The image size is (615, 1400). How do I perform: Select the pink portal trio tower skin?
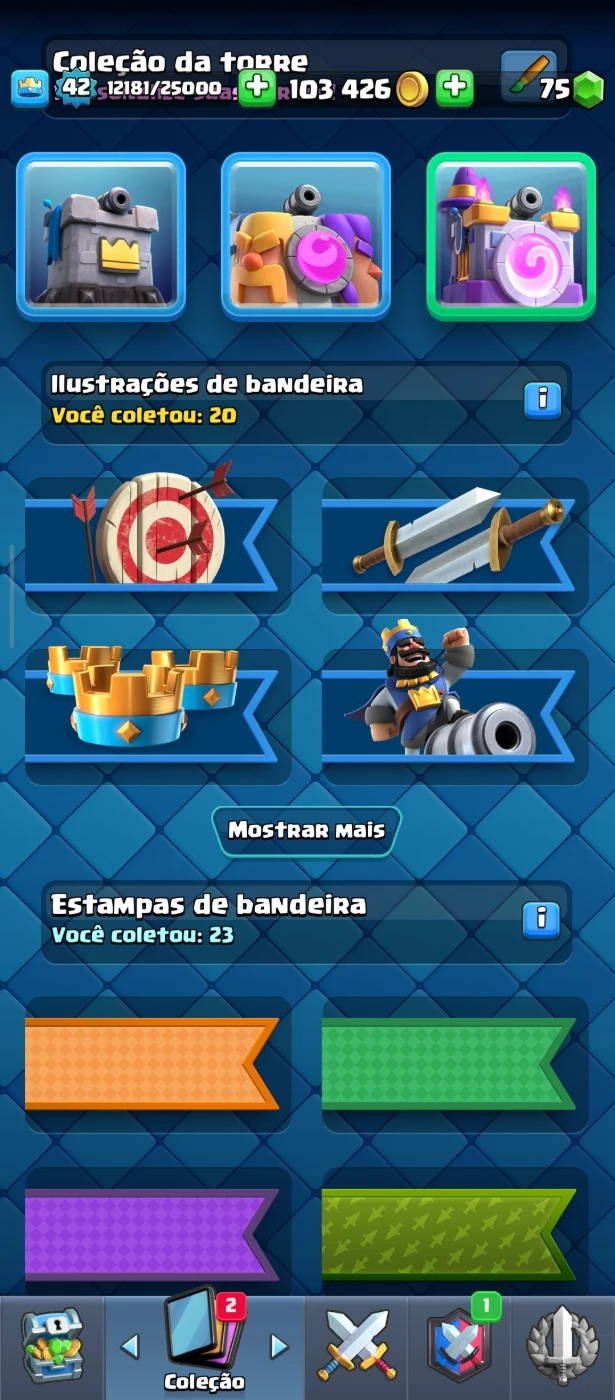306,236
